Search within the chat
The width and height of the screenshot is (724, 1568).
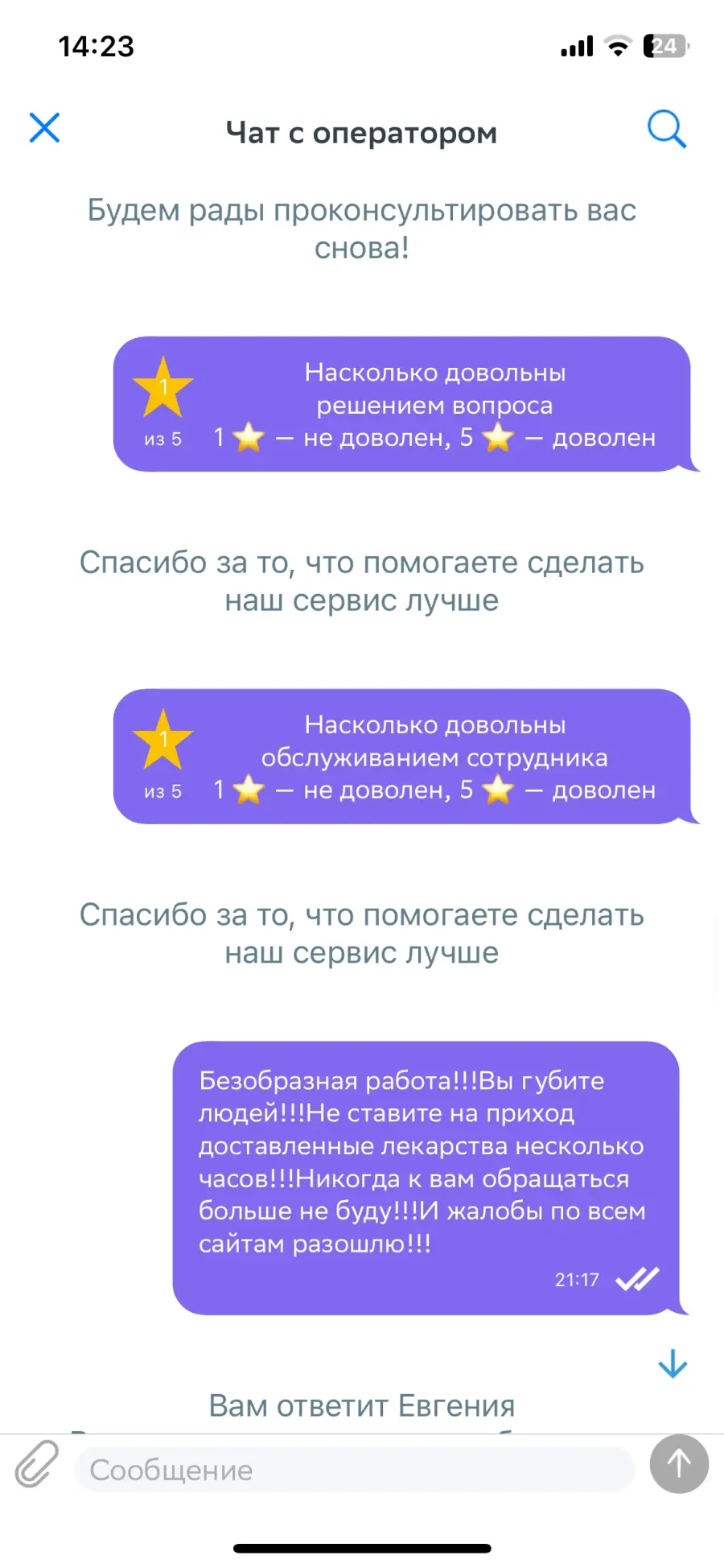667,129
